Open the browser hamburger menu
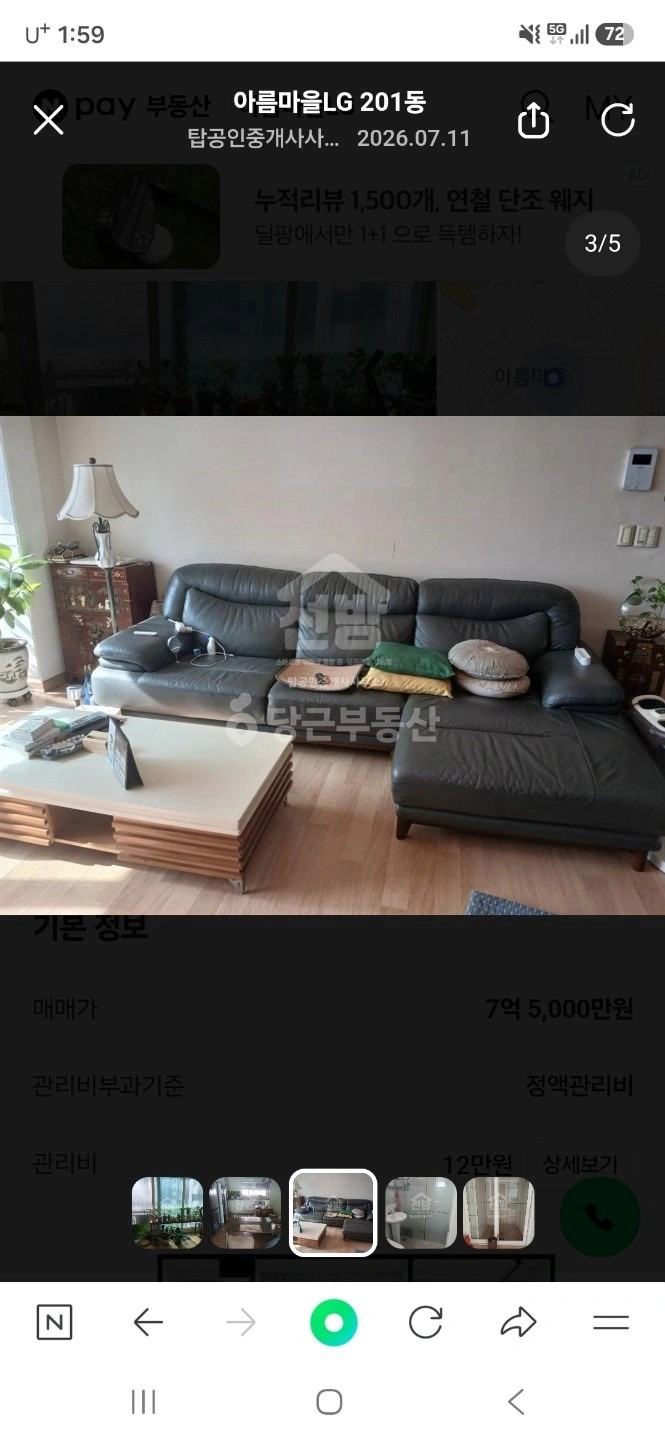Screen dimensions: 665x1440 (x=610, y=1323)
